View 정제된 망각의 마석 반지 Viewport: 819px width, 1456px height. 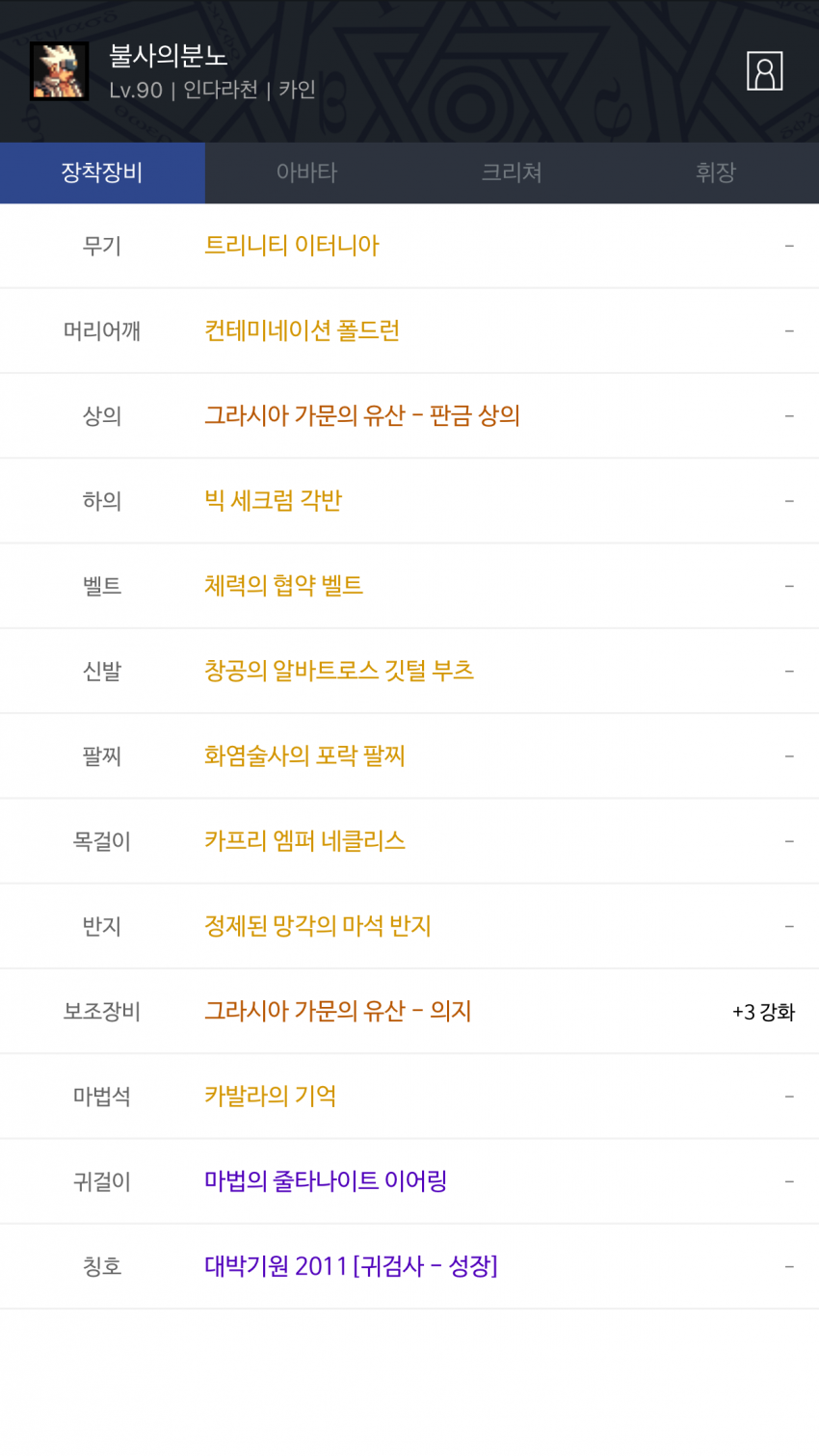coord(318,926)
